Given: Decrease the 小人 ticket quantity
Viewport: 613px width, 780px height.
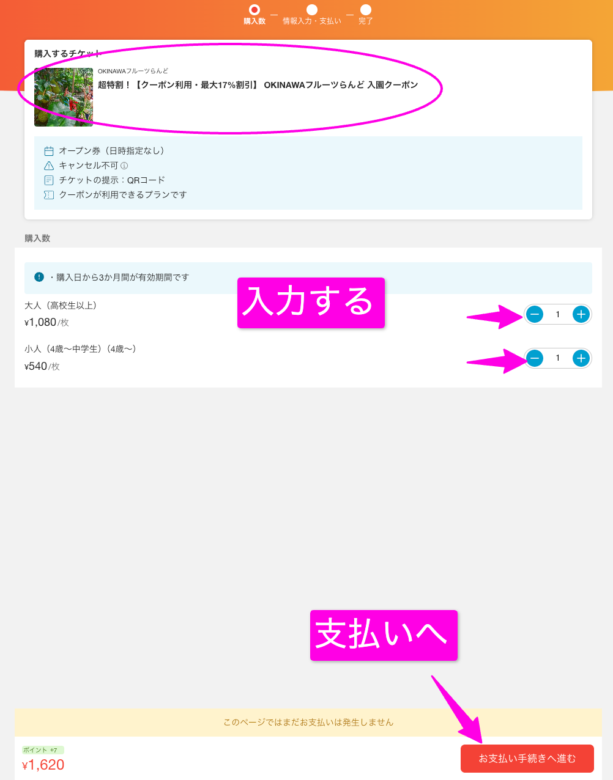Looking at the screenshot, I should [x=535, y=358].
